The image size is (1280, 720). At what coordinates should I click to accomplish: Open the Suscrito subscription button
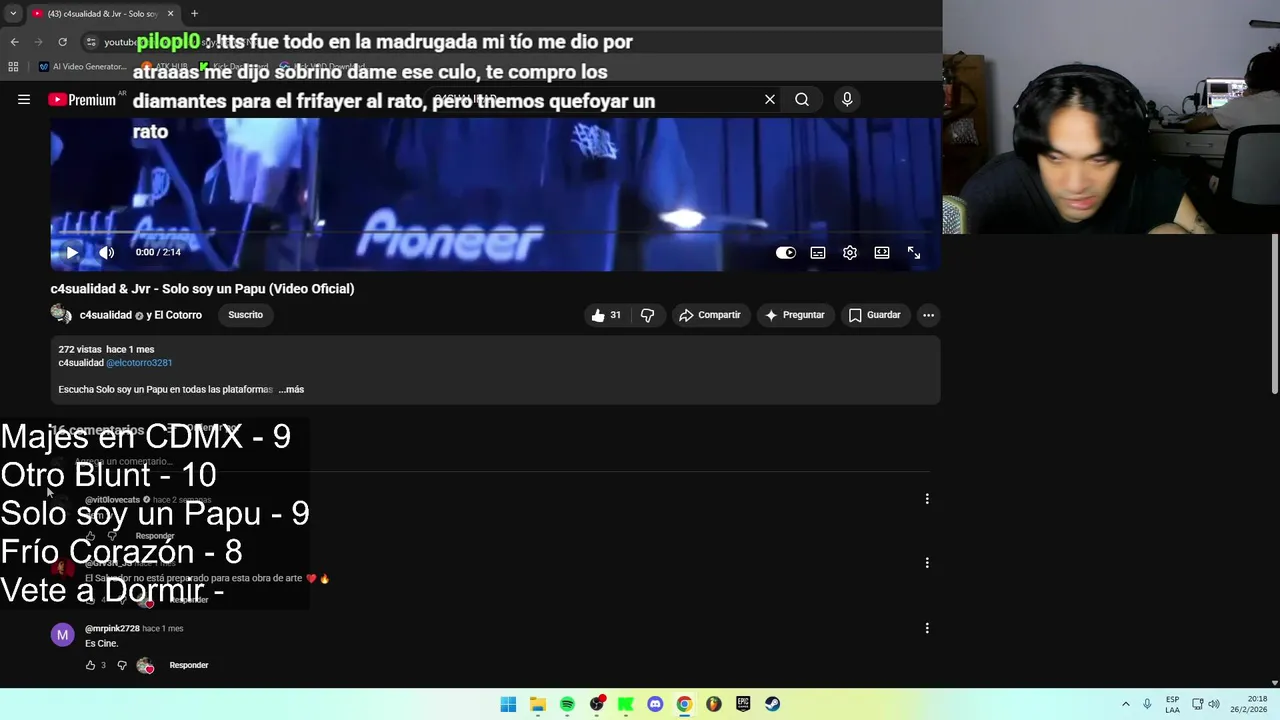245,315
